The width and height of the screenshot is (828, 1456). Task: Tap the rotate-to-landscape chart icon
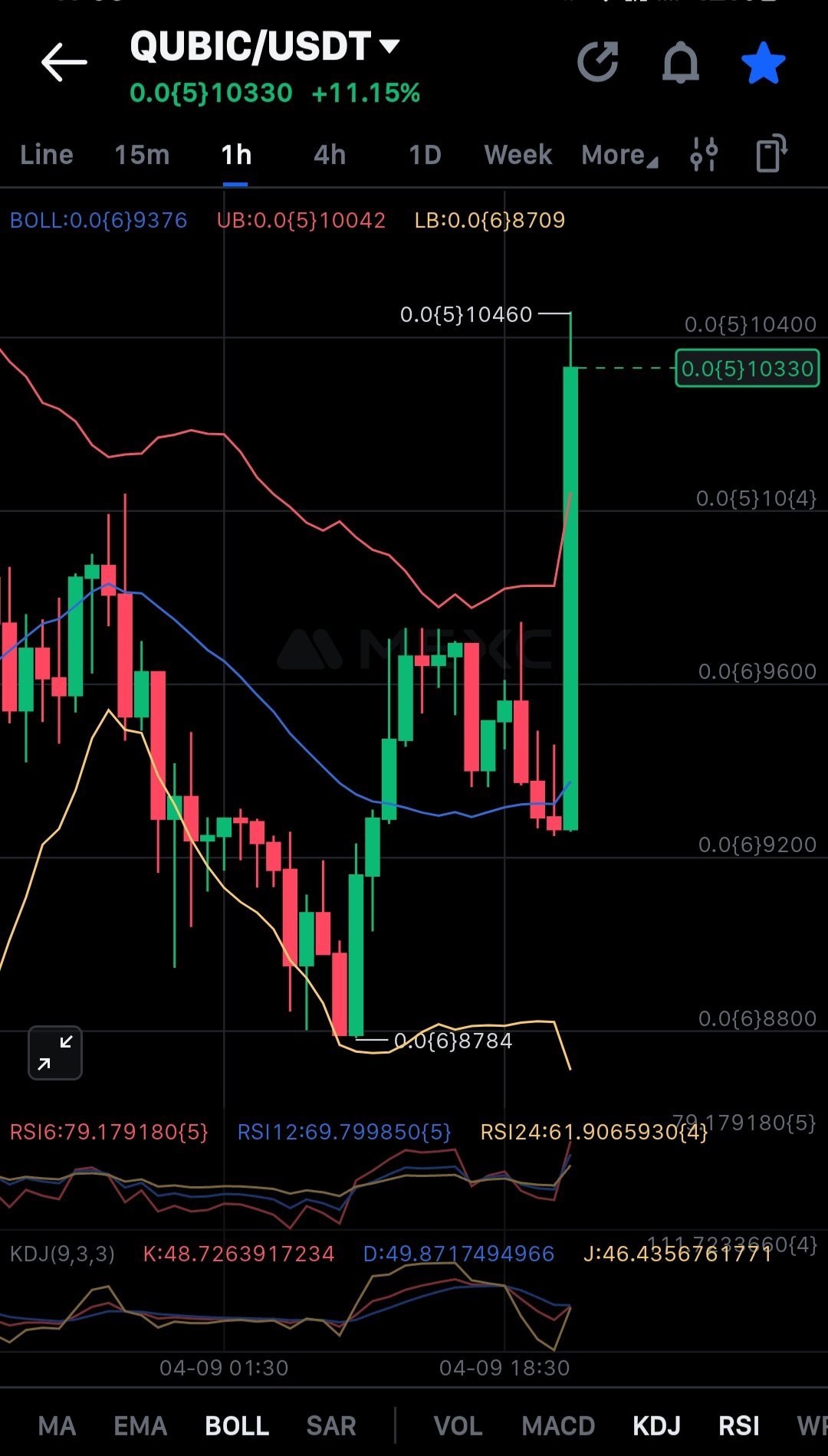point(770,153)
